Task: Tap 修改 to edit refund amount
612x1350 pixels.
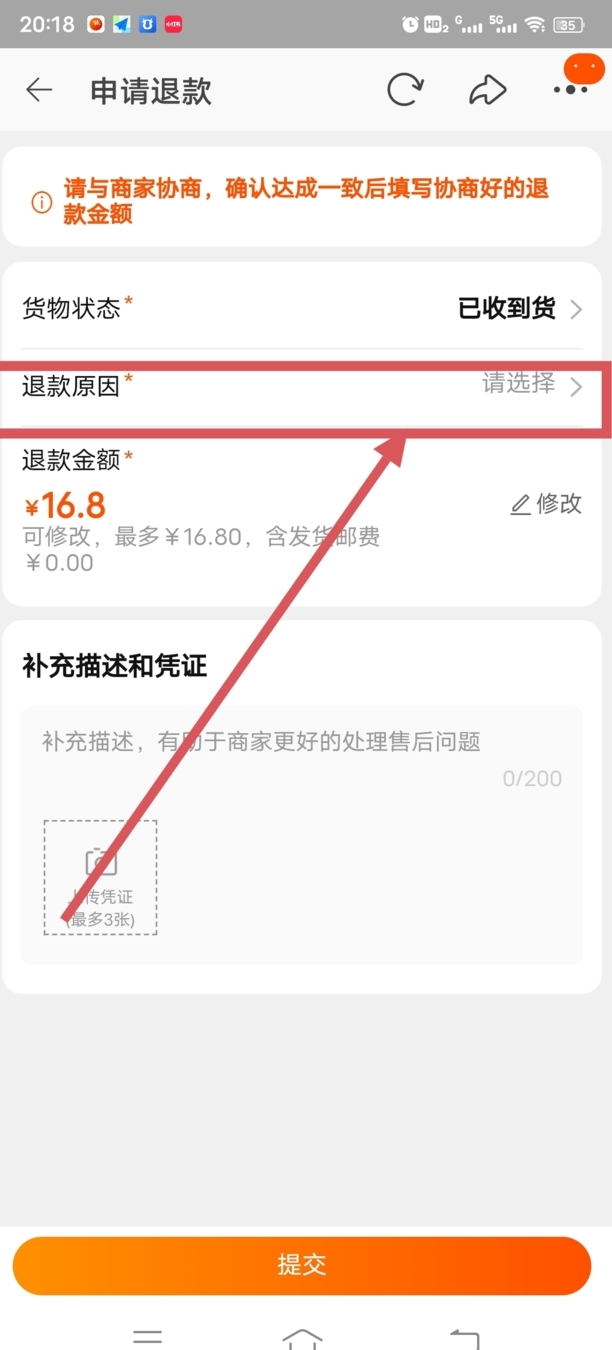Action: pos(546,504)
